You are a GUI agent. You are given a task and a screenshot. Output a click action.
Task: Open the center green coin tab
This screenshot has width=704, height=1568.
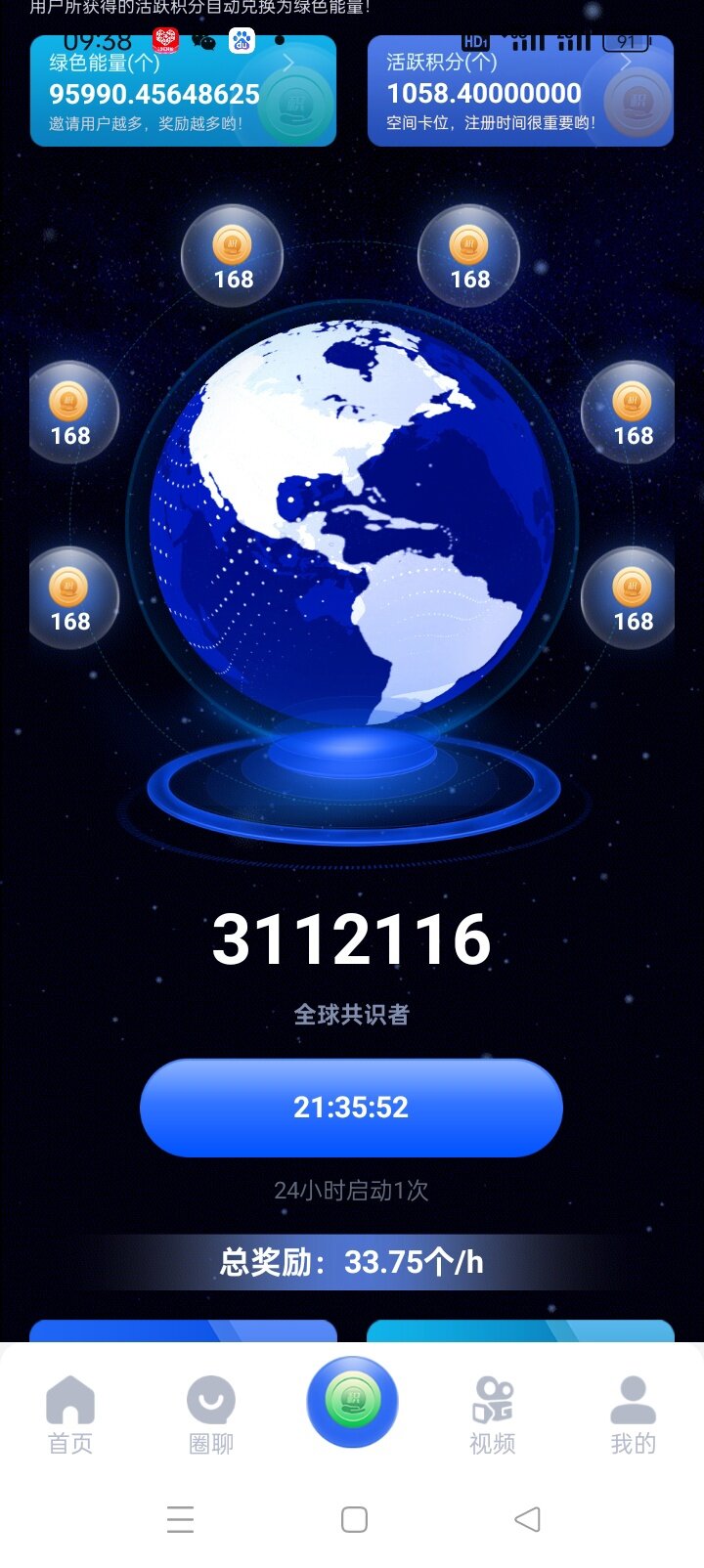pyautogui.click(x=352, y=1402)
